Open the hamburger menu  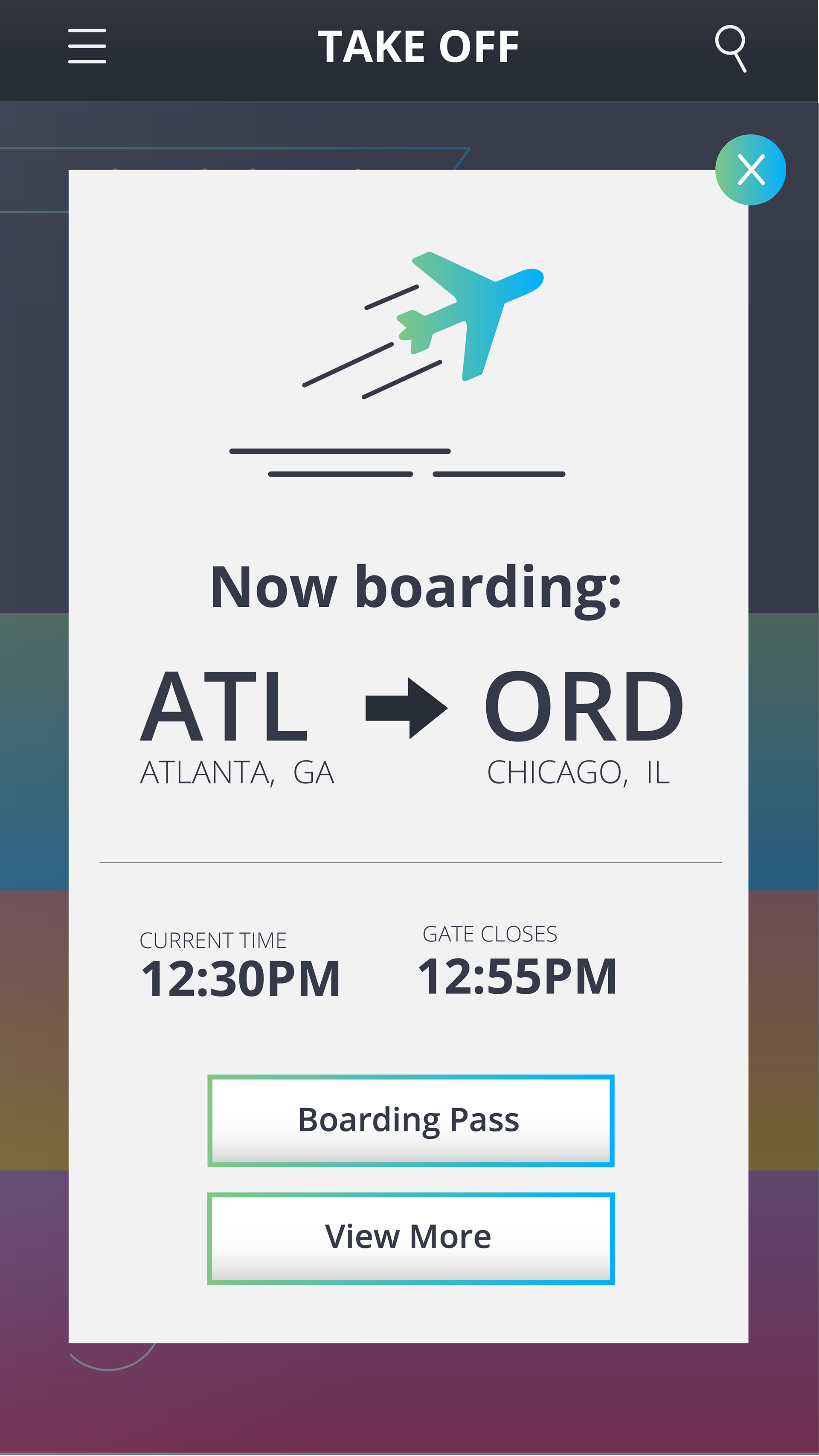coord(87,46)
